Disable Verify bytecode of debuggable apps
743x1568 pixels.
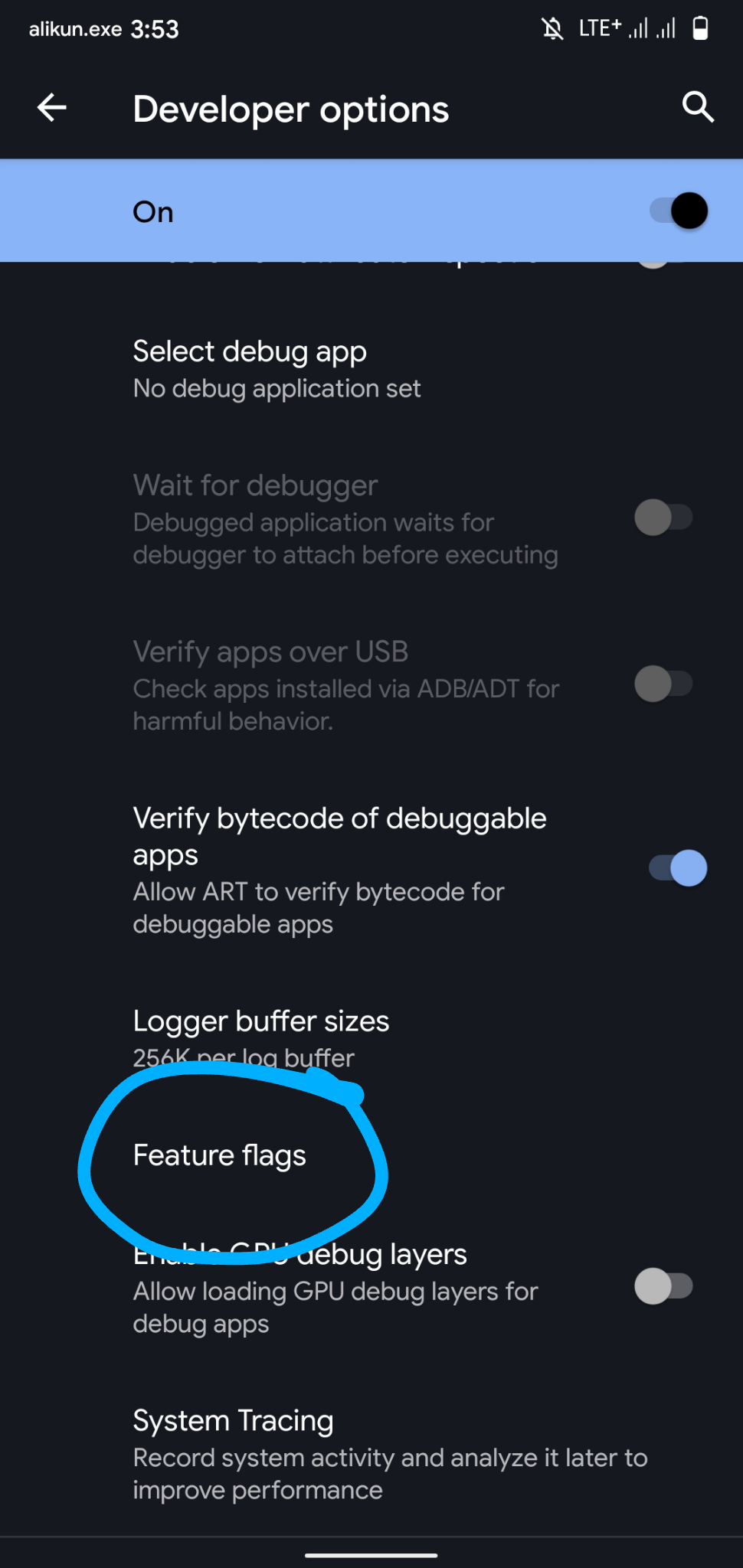tap(678, 868)
